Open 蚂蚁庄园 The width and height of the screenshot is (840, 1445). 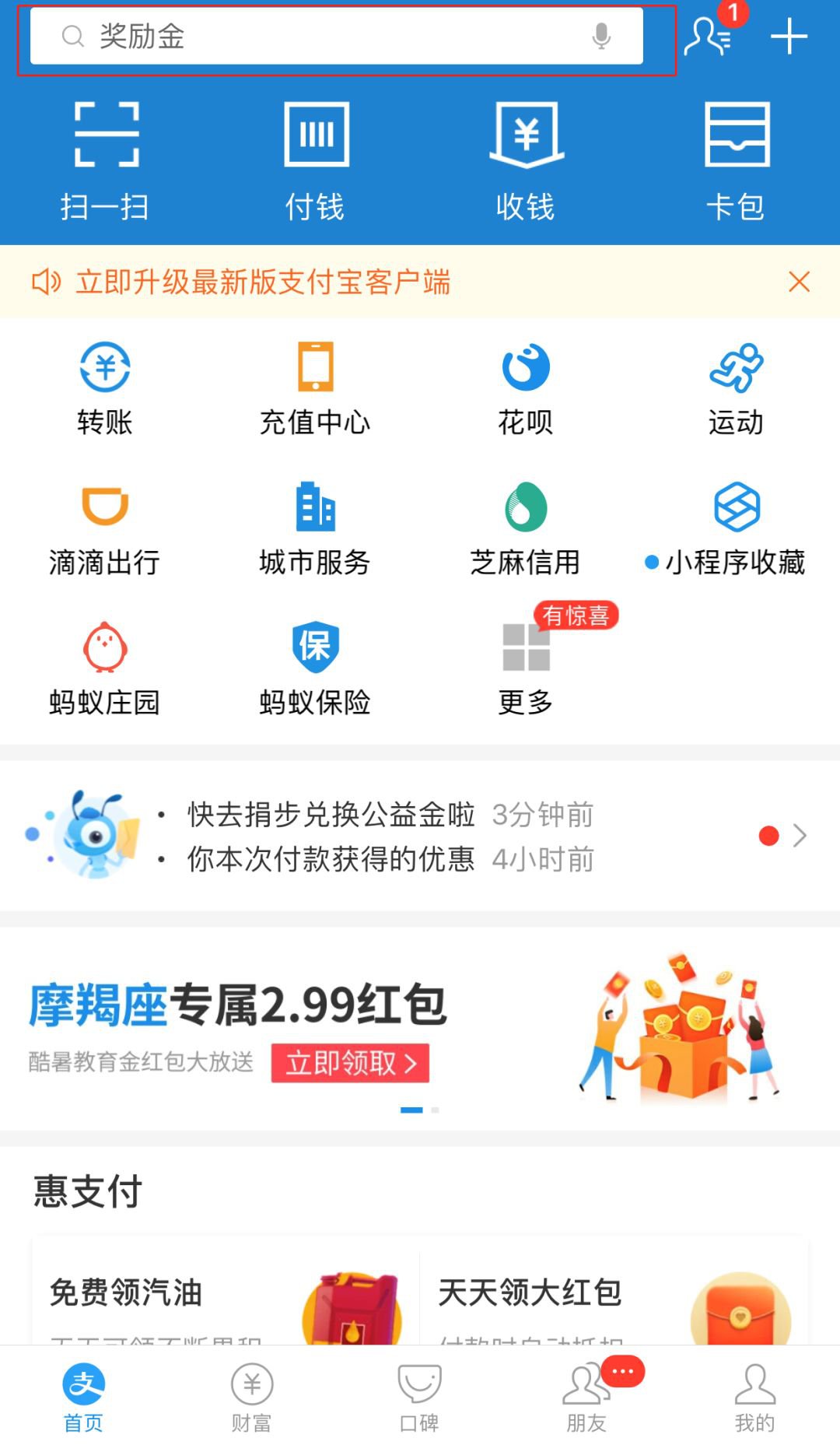(105, 669)
